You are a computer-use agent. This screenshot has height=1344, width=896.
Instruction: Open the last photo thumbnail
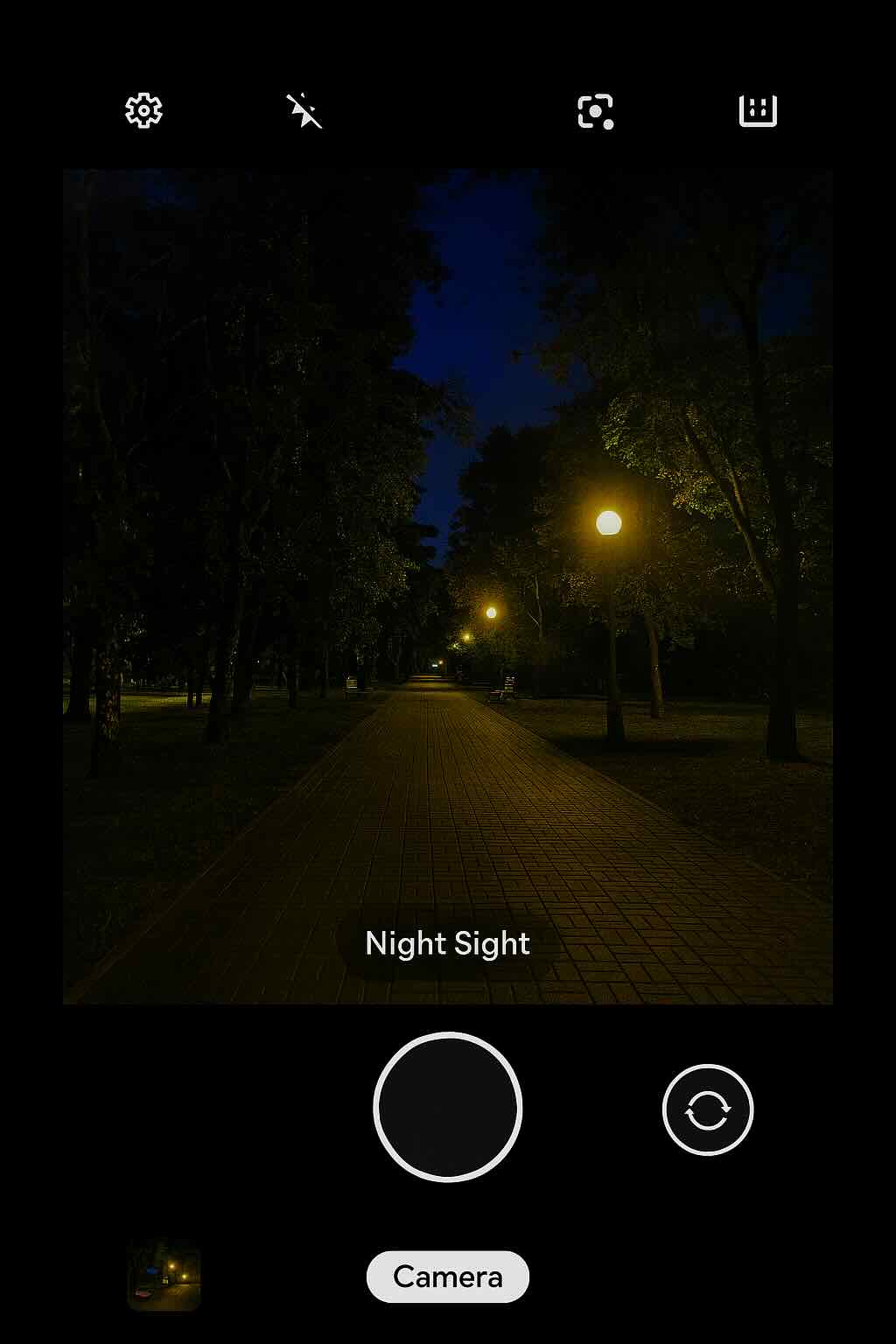(x=164, y=1277)
